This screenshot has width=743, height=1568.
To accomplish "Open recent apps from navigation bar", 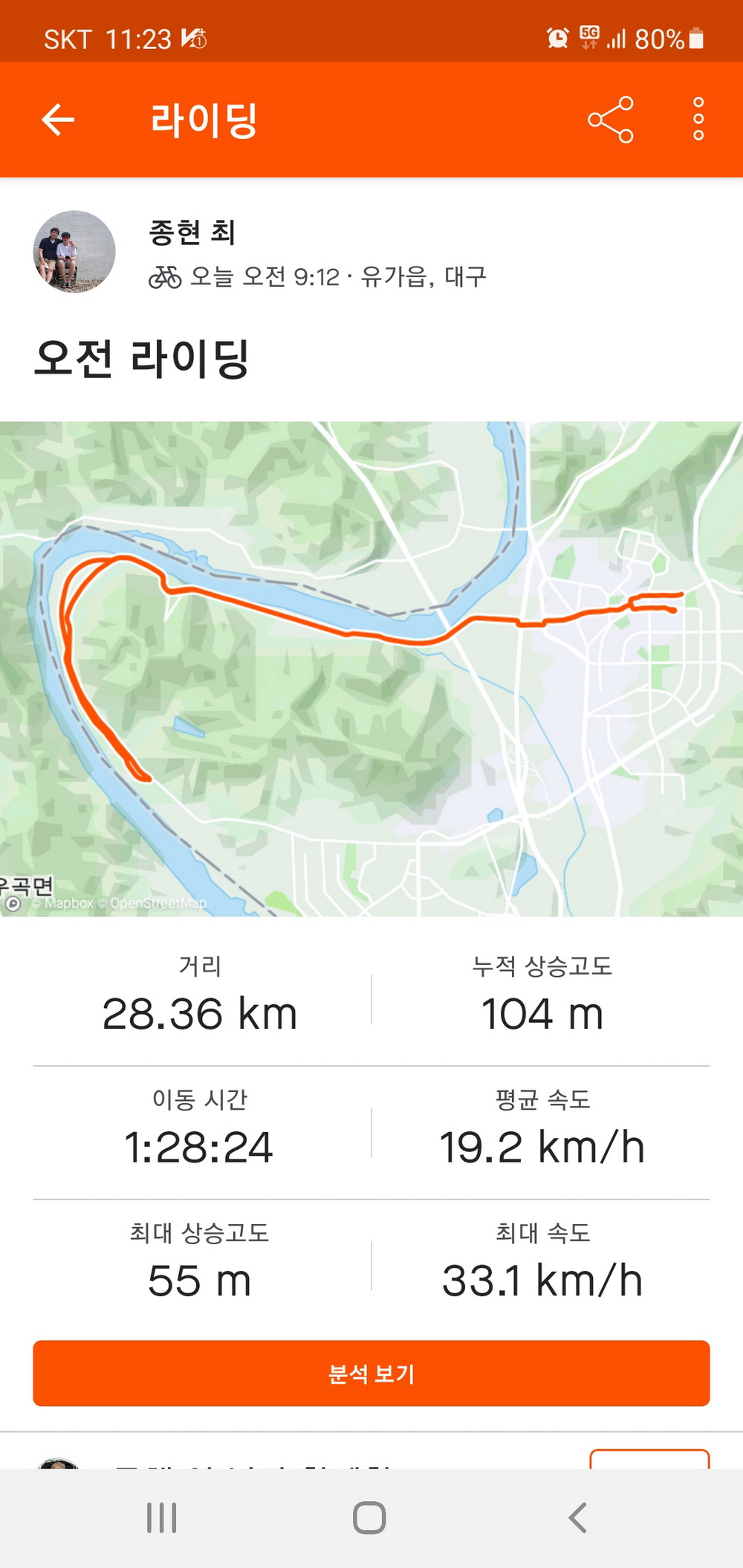I will click(161, 1517).
